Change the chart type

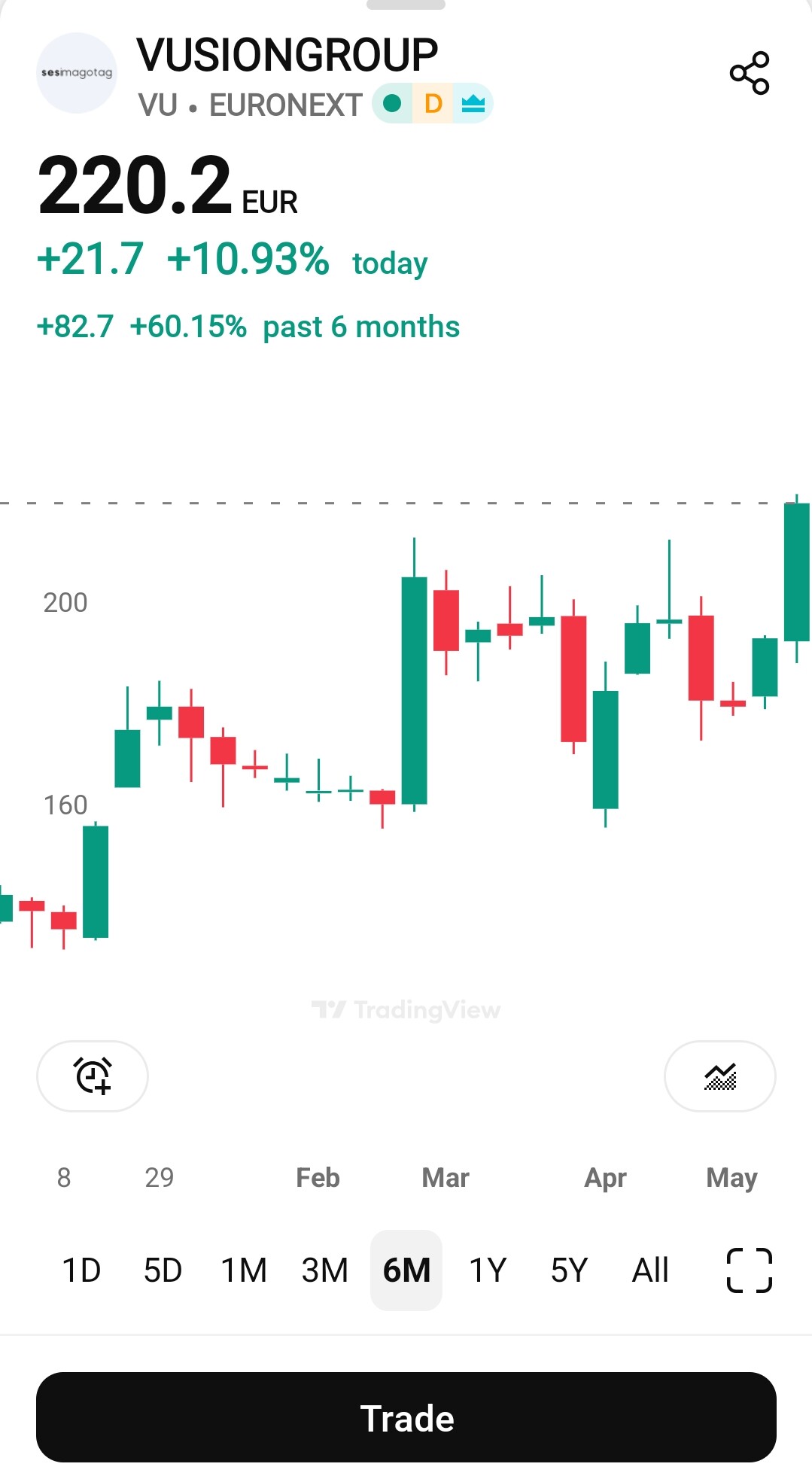pyautogui.click(x=719, y=1076)
